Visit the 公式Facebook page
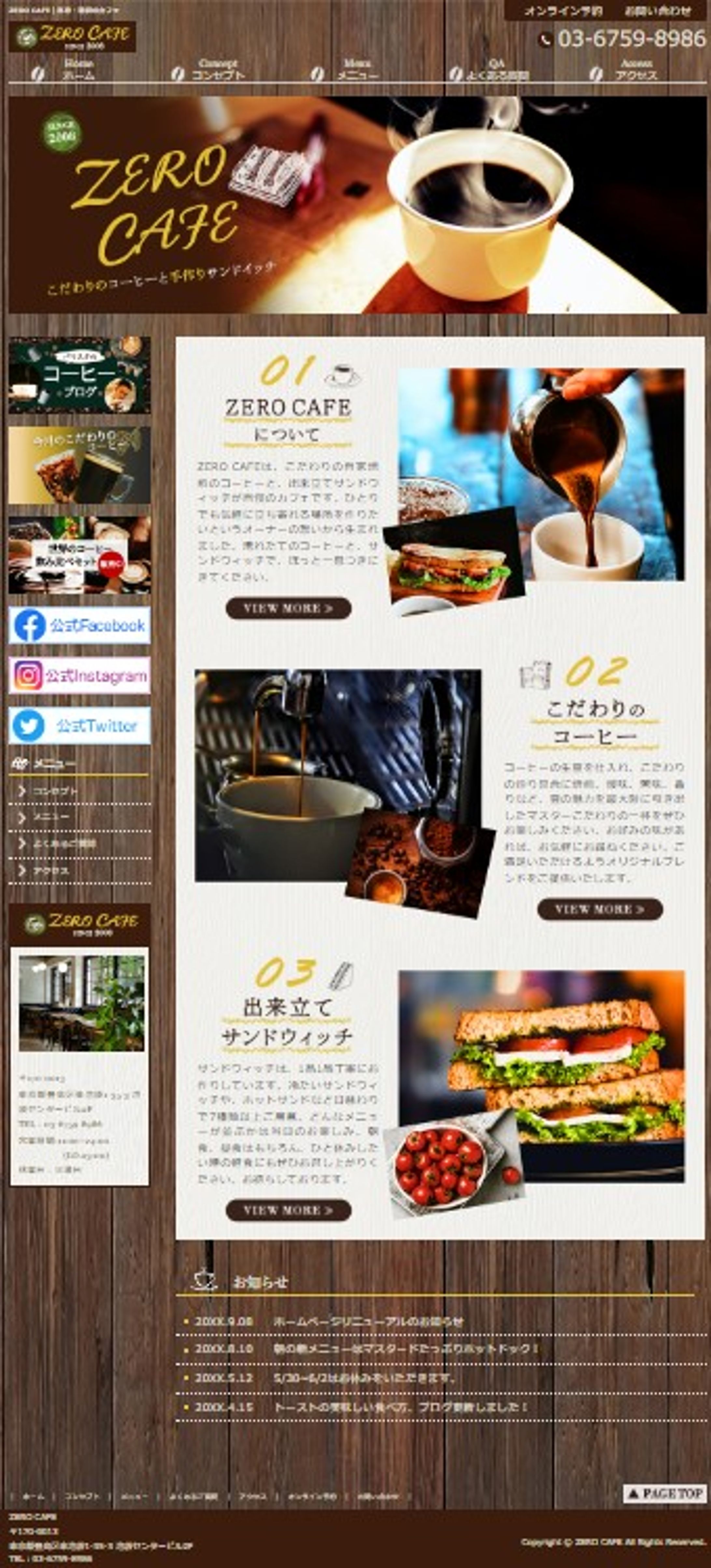Image resolution: width=711 pixels, height=1568 pixels. pos(79,625)
